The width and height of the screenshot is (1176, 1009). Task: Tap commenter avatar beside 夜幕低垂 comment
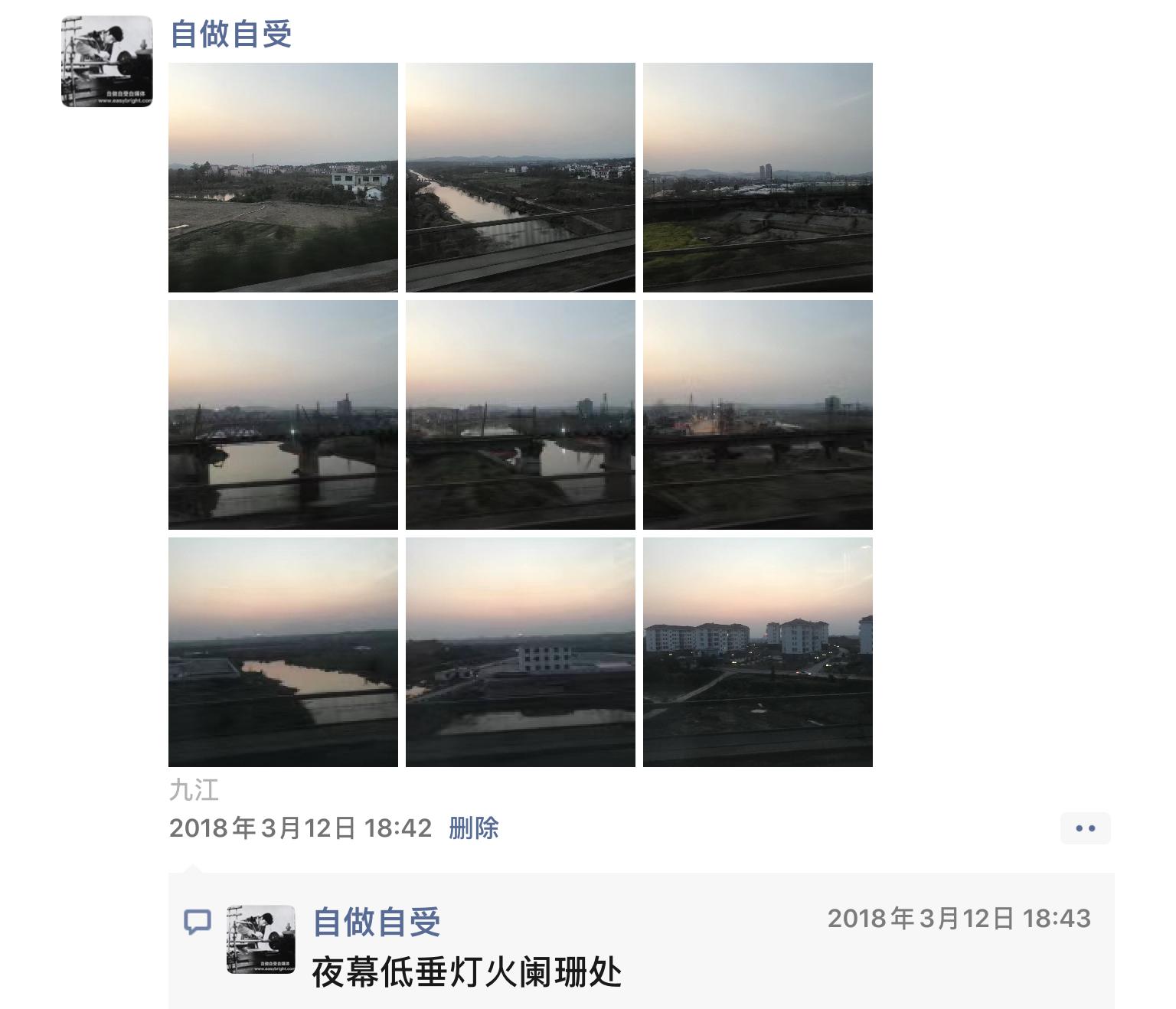point(261,939)
